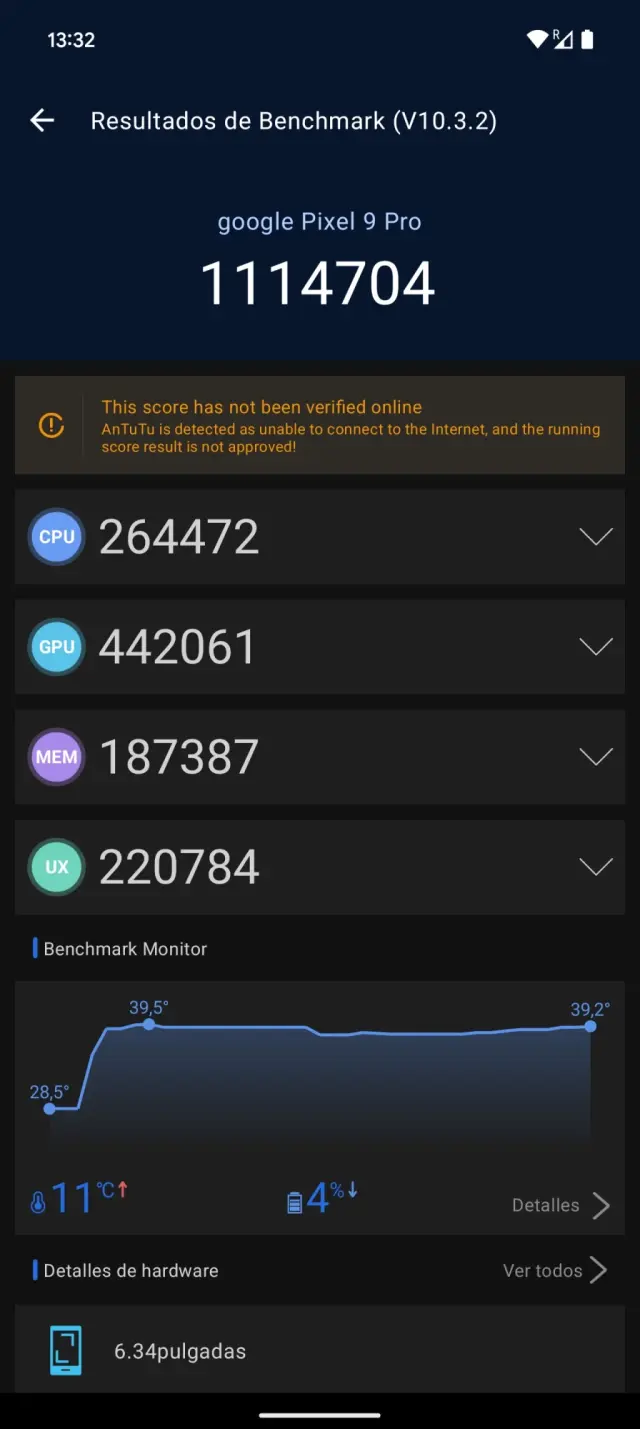Go back from Resultados de Benchmark
This screenshot has height=1429, width=640.
click(42, 121)
